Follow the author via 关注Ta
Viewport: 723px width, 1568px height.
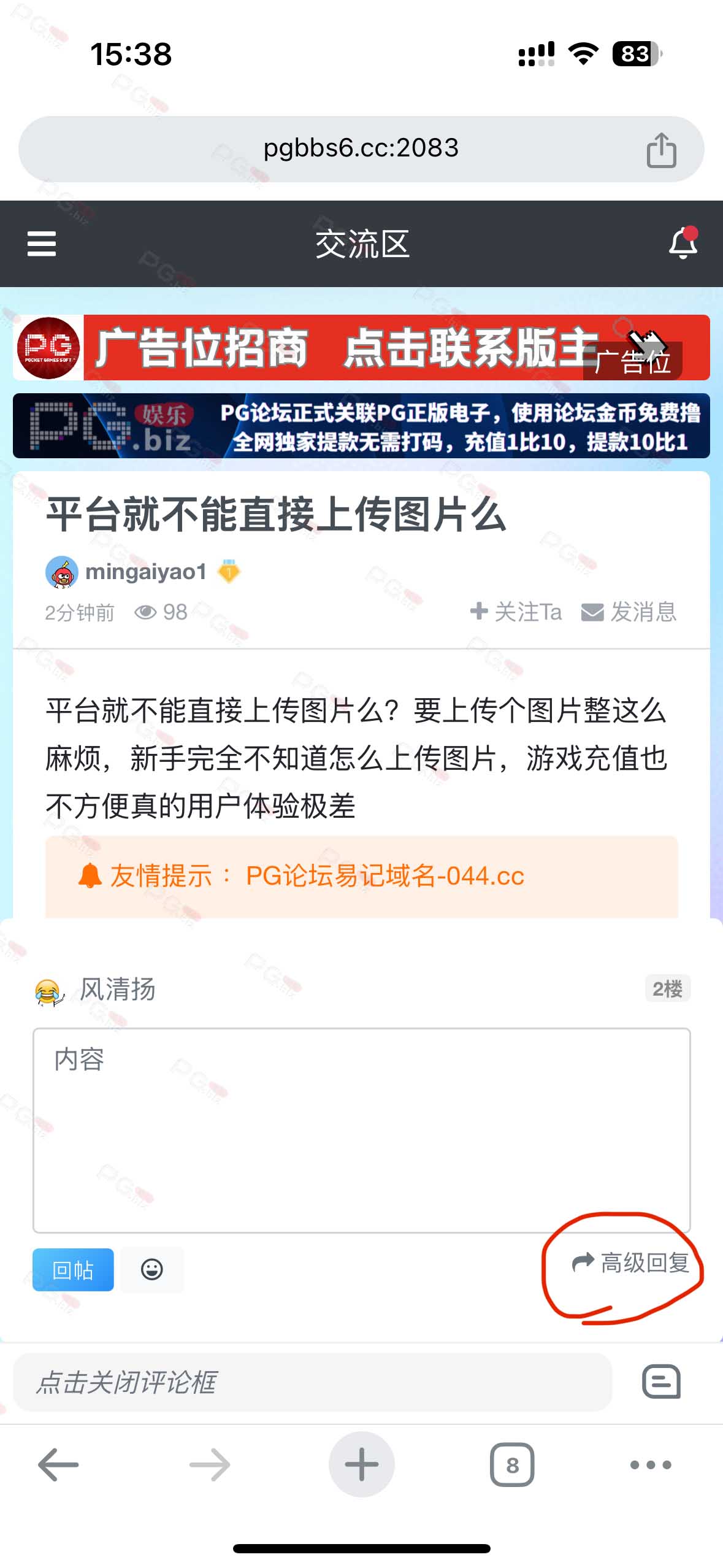click(x=516, y=612)
